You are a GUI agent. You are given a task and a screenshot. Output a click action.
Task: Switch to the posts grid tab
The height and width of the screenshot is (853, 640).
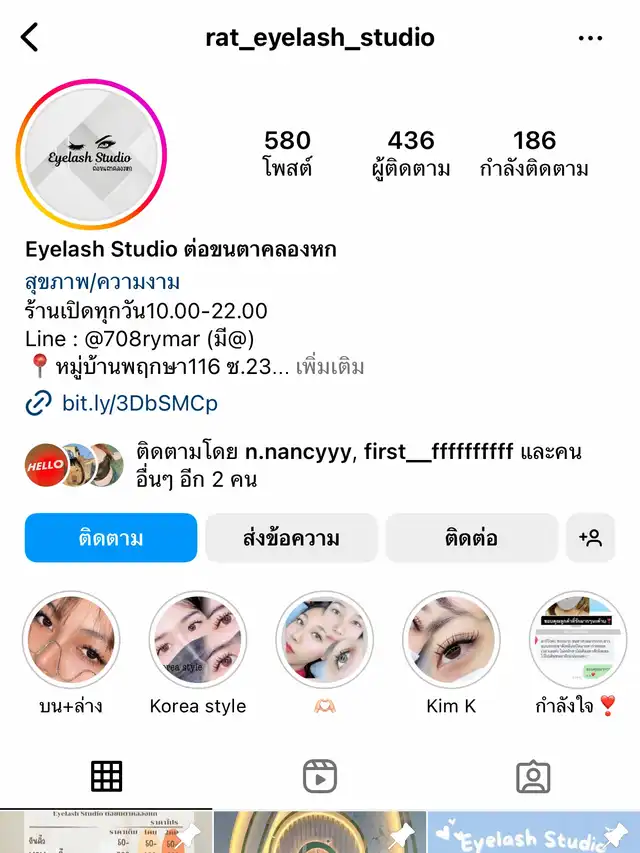106,776
